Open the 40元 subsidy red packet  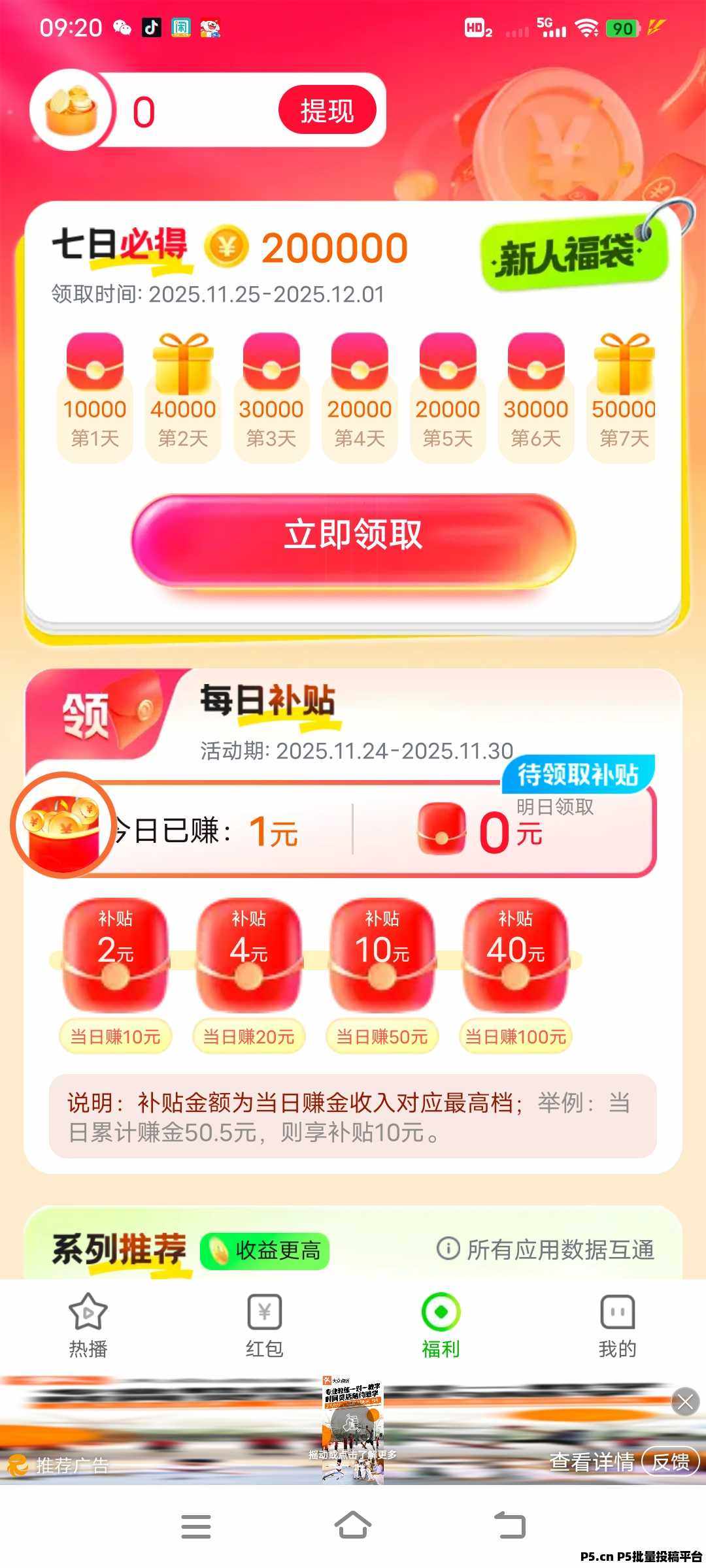click(516, 953)
